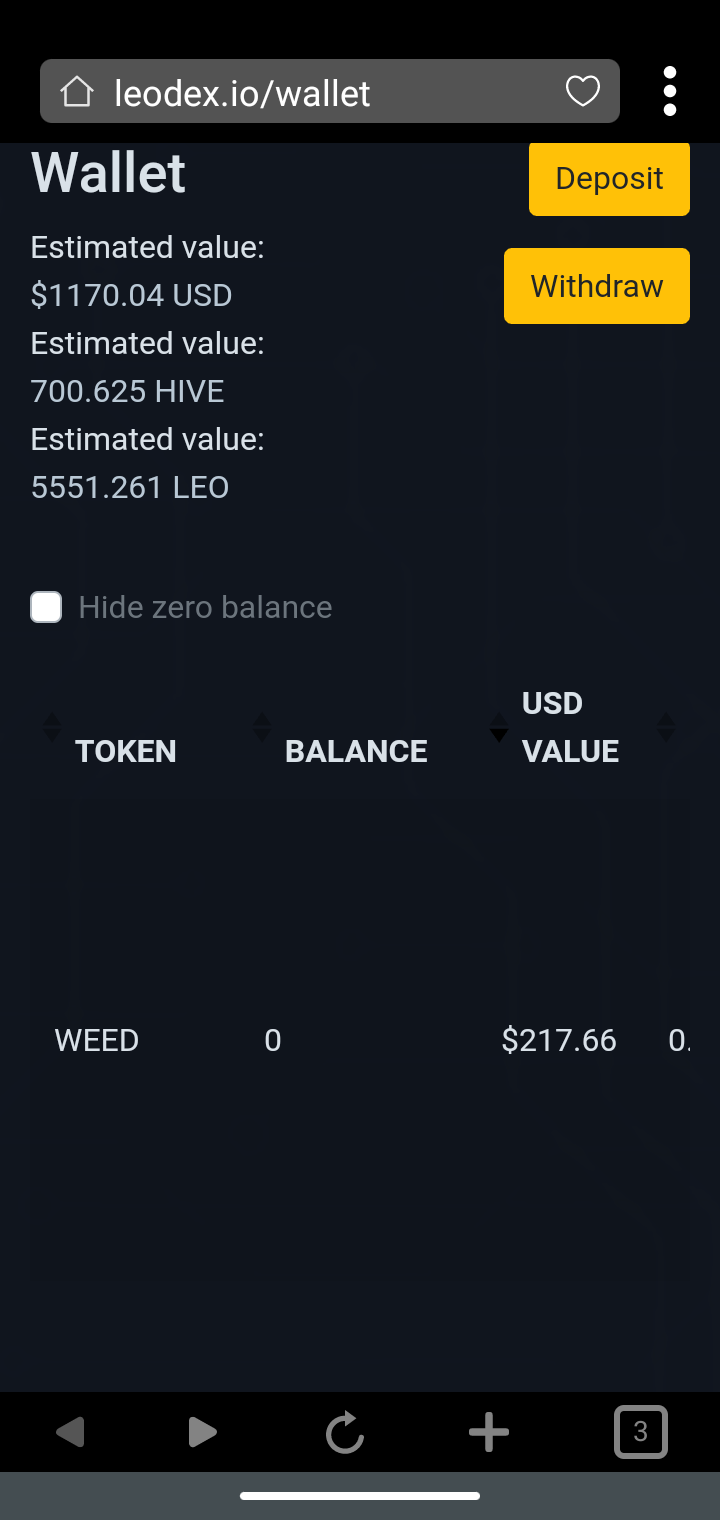Screen dimensions: 720x1520
Task: Go forward to next page
Action: click(202, 1432)
